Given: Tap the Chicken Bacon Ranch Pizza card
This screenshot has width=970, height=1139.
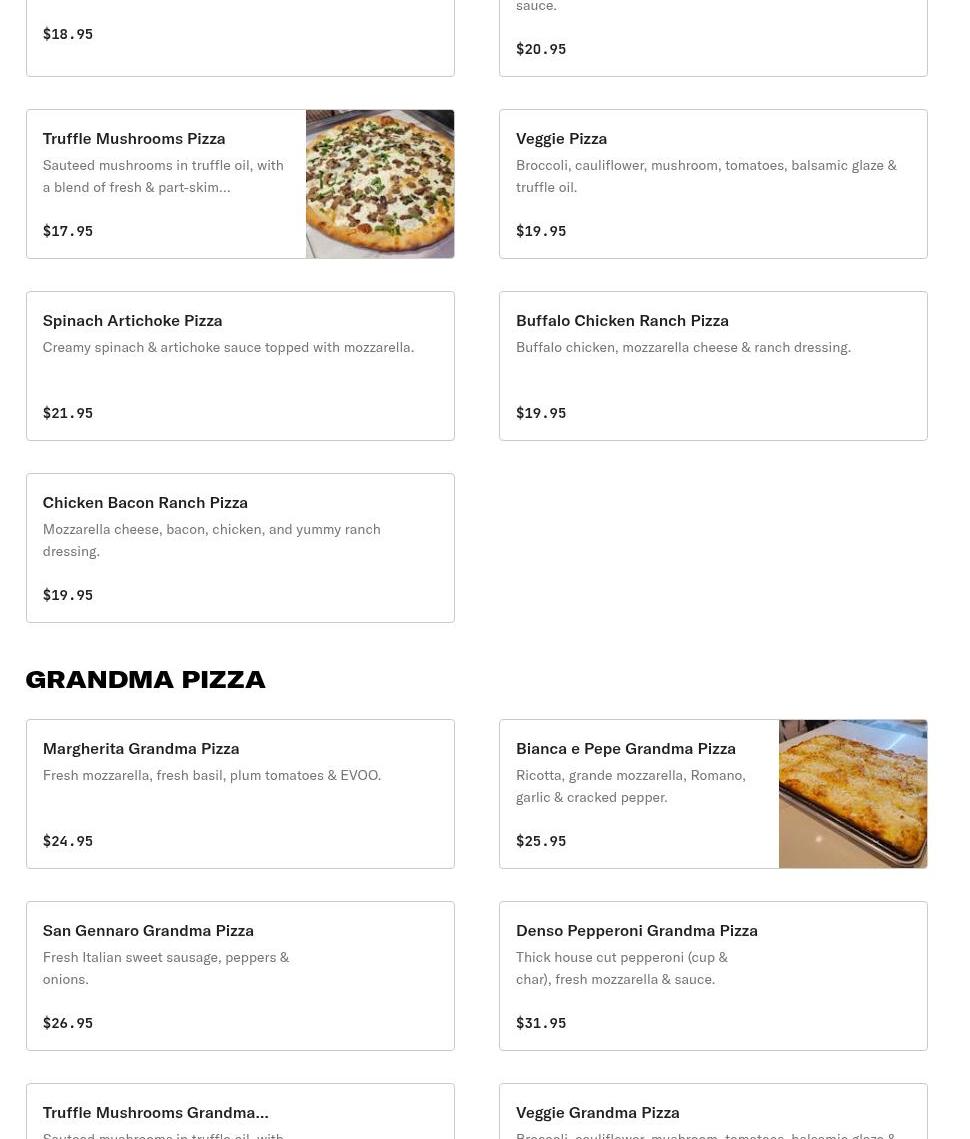Looking at the screenshot, I should 240,548.
